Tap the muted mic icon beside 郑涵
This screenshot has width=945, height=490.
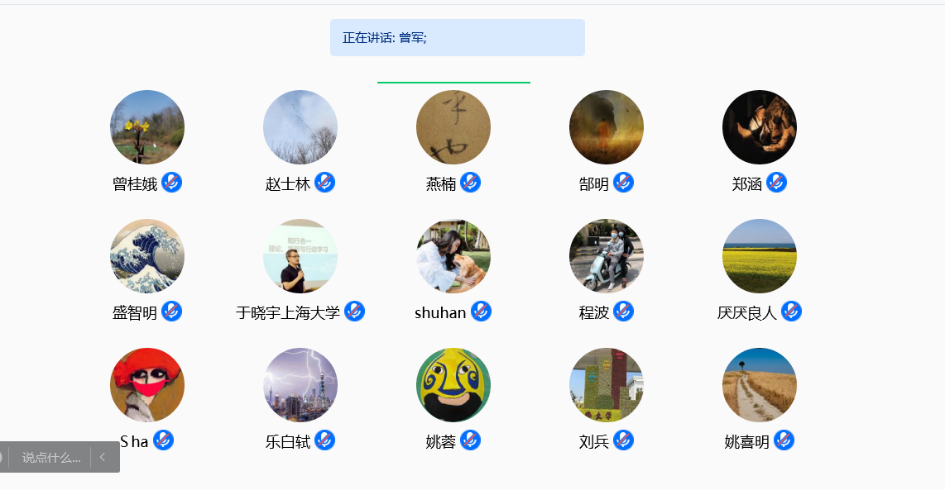click(x=777, y=183)
